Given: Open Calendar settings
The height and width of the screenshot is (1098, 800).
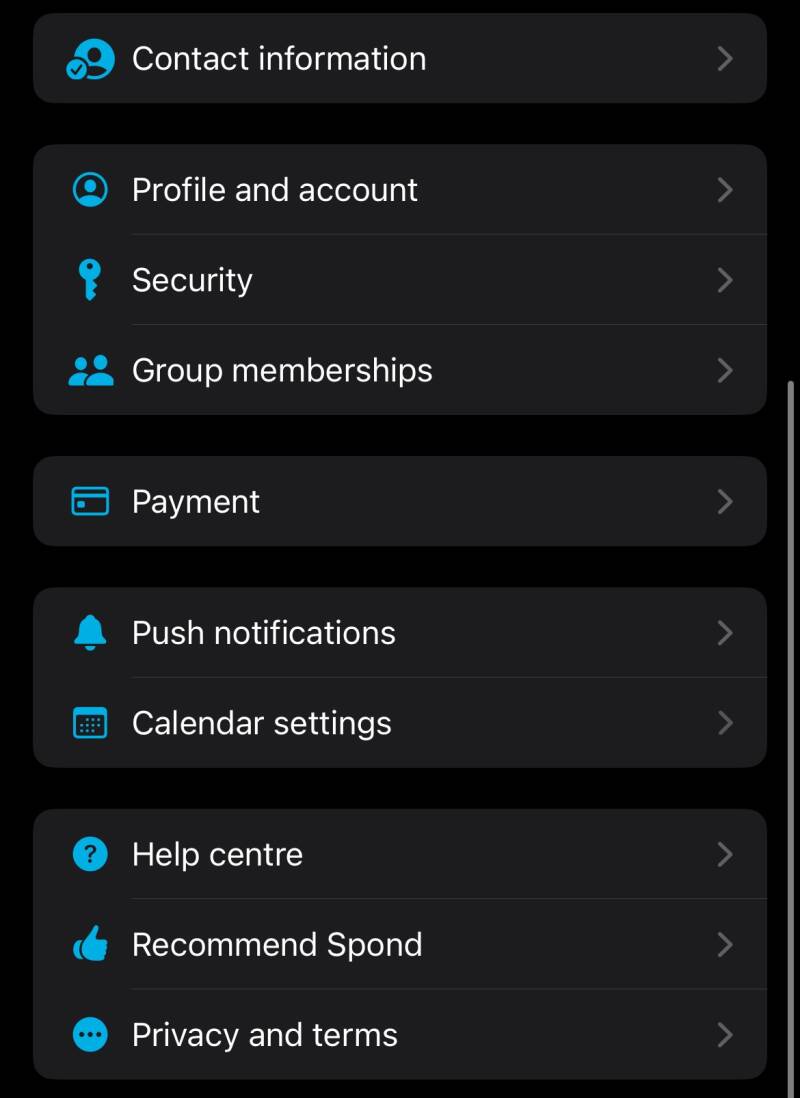Looking at the screenshot, I should (400, 723).
